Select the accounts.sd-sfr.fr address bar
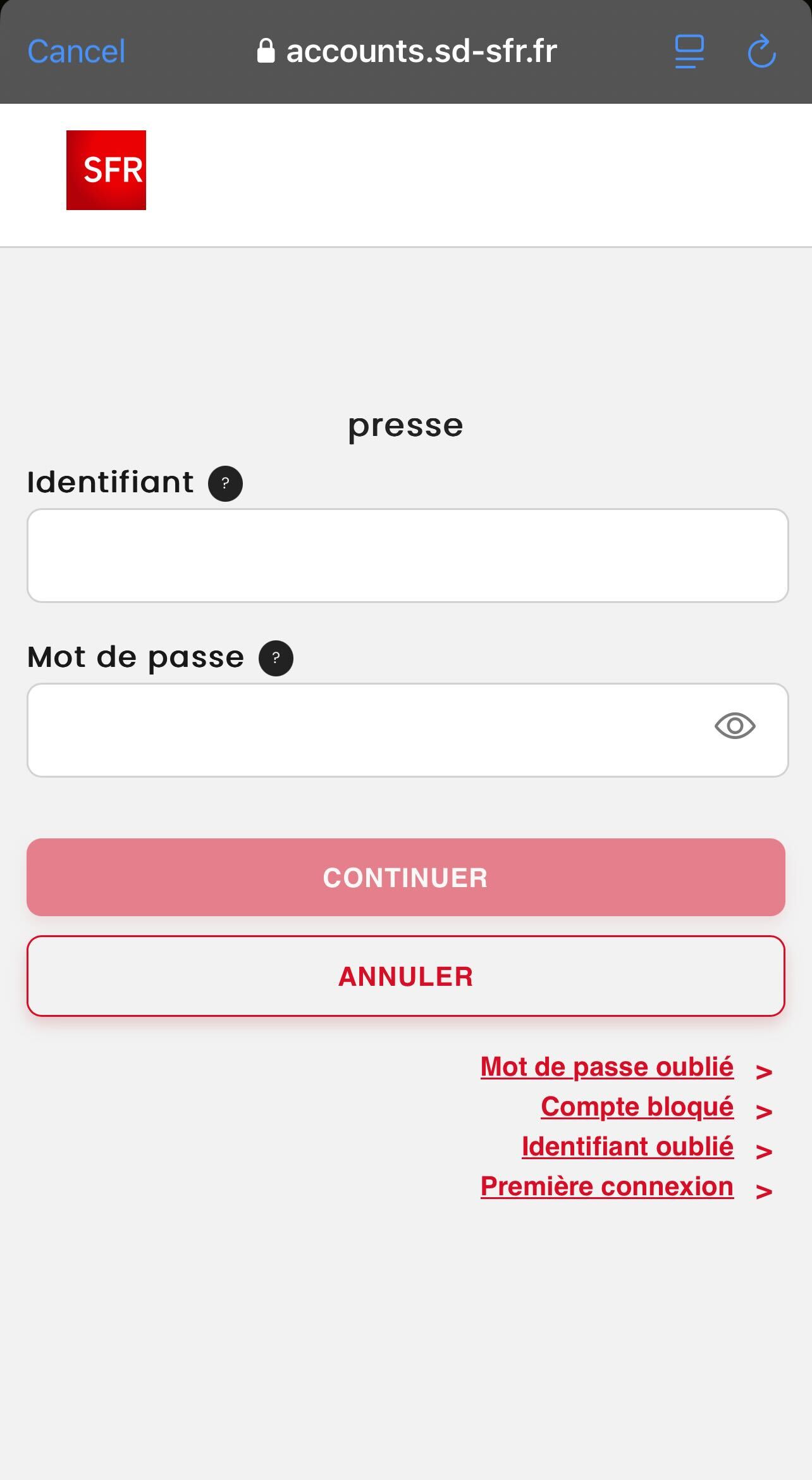Viewport: 812px width, 1480px height. pyautogui.click(x=422, y=51)
